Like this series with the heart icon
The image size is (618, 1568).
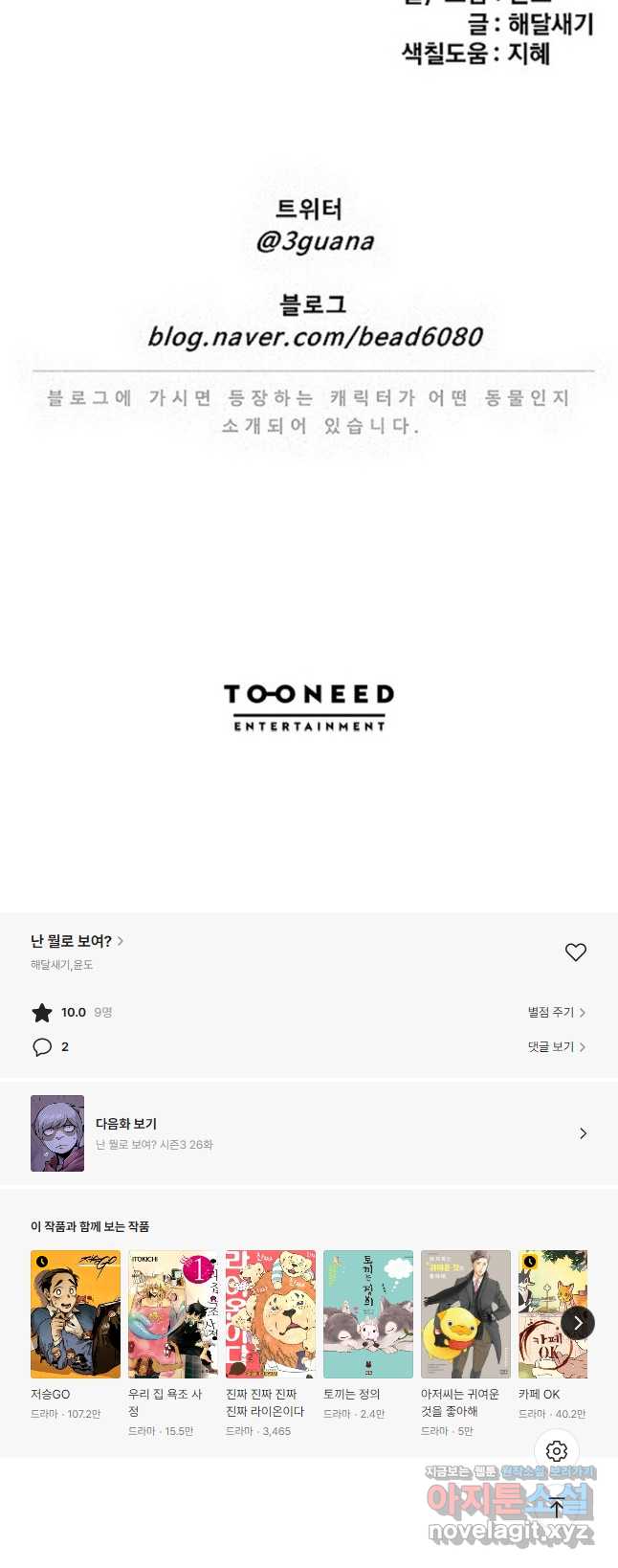[x=575, y=952]
